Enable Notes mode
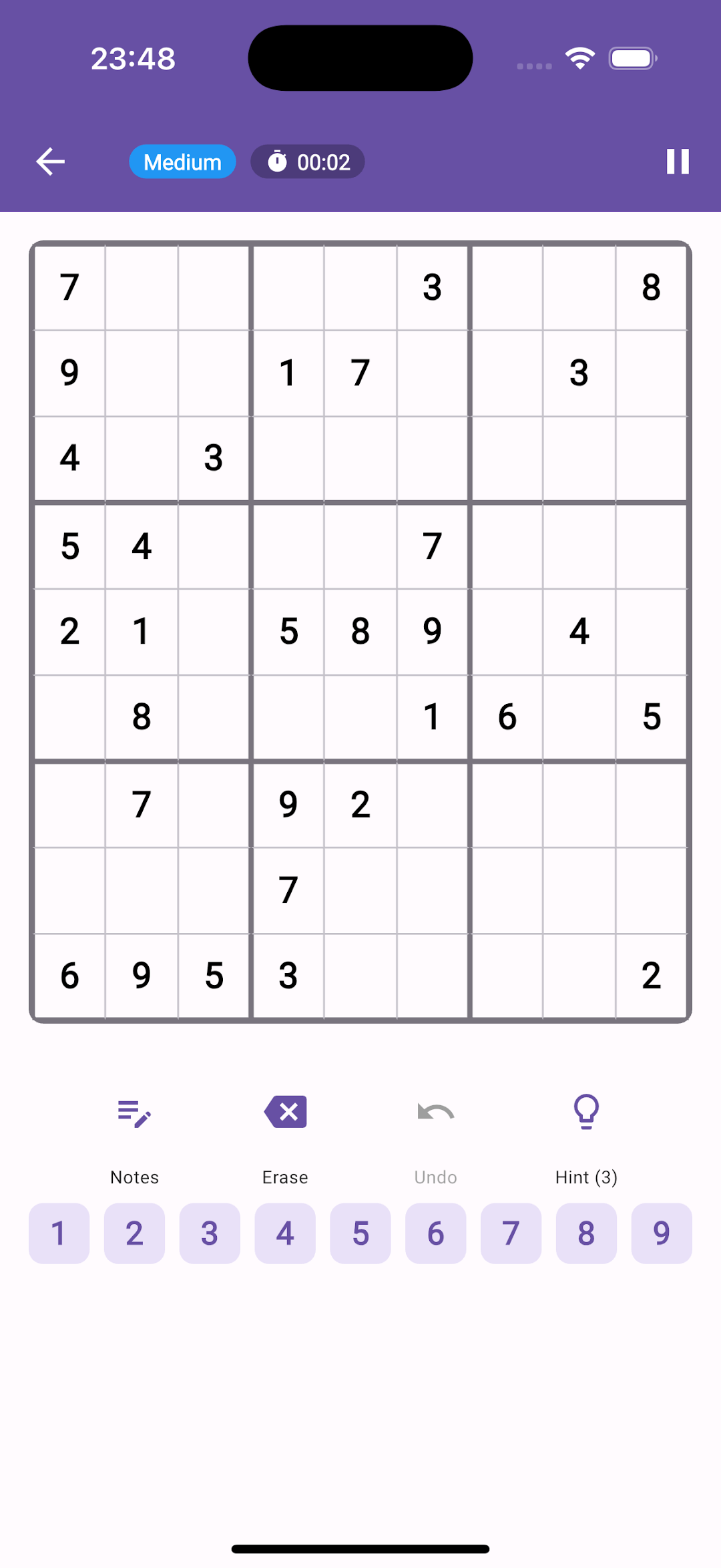The height and width of the screenshot is (1568, 721). click(x=134, y=1140)
